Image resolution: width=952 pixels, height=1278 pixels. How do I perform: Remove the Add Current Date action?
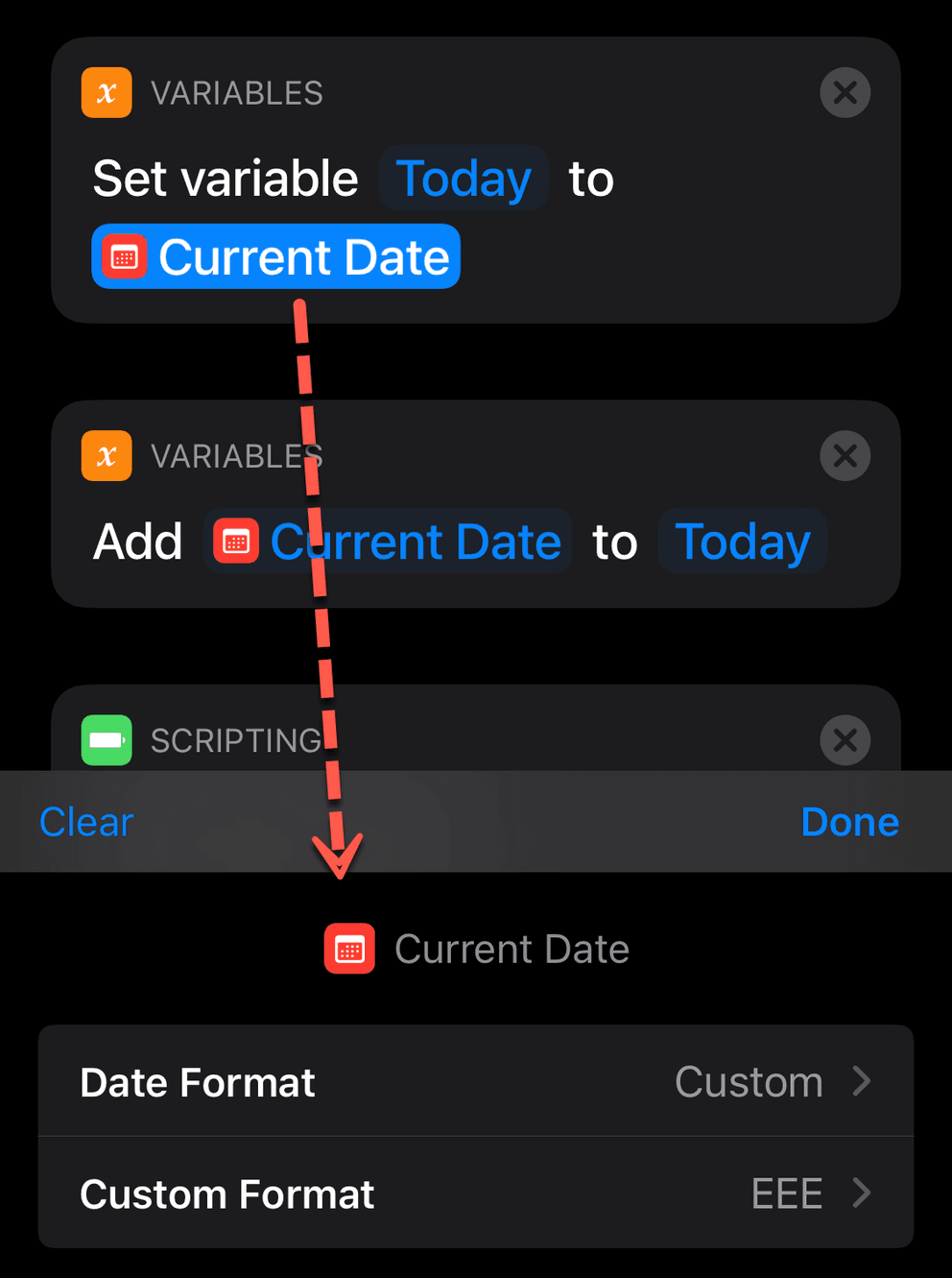click(x=845, y=456)
